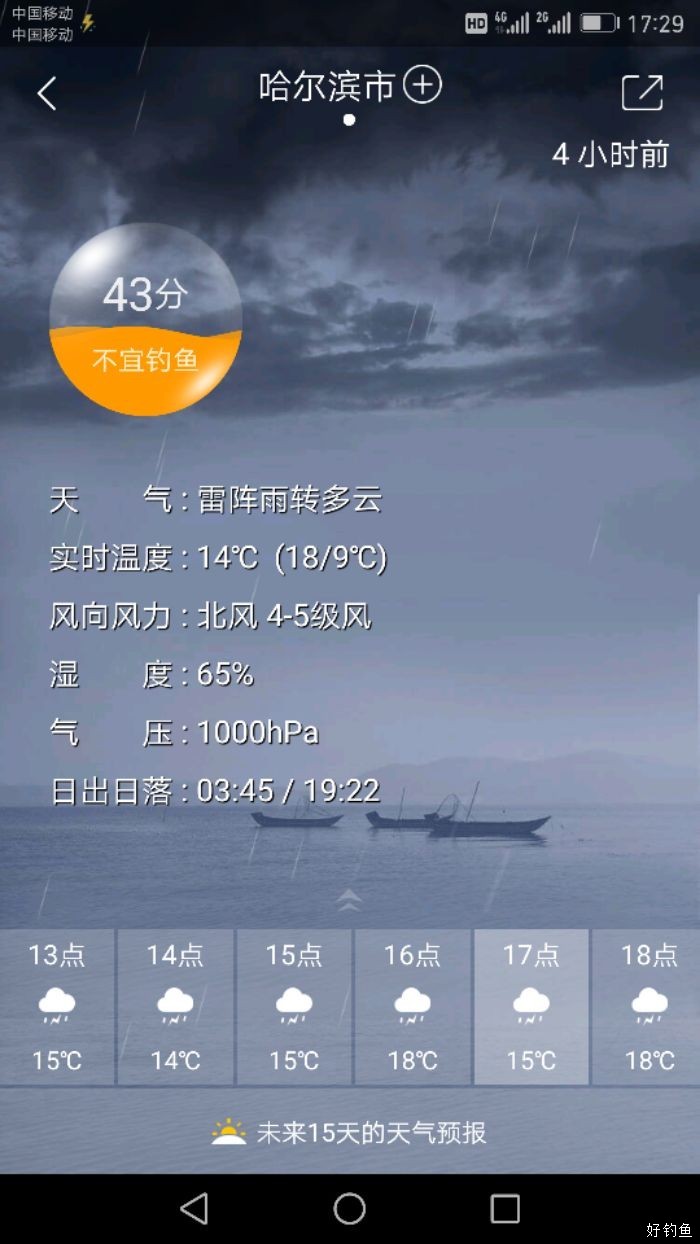
Task: Select the 14点 hourly forecast
Action: pyautogui.click(x=175, y=1006)
